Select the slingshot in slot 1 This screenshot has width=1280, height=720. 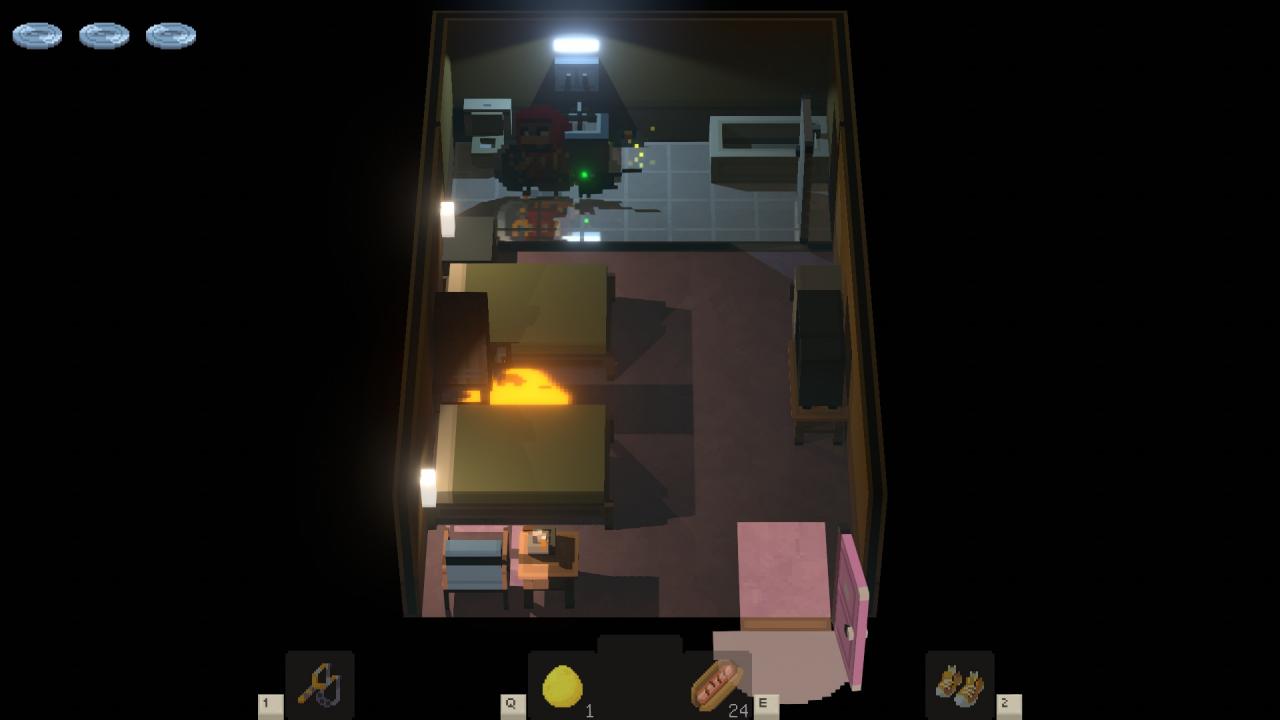point(319,685)
